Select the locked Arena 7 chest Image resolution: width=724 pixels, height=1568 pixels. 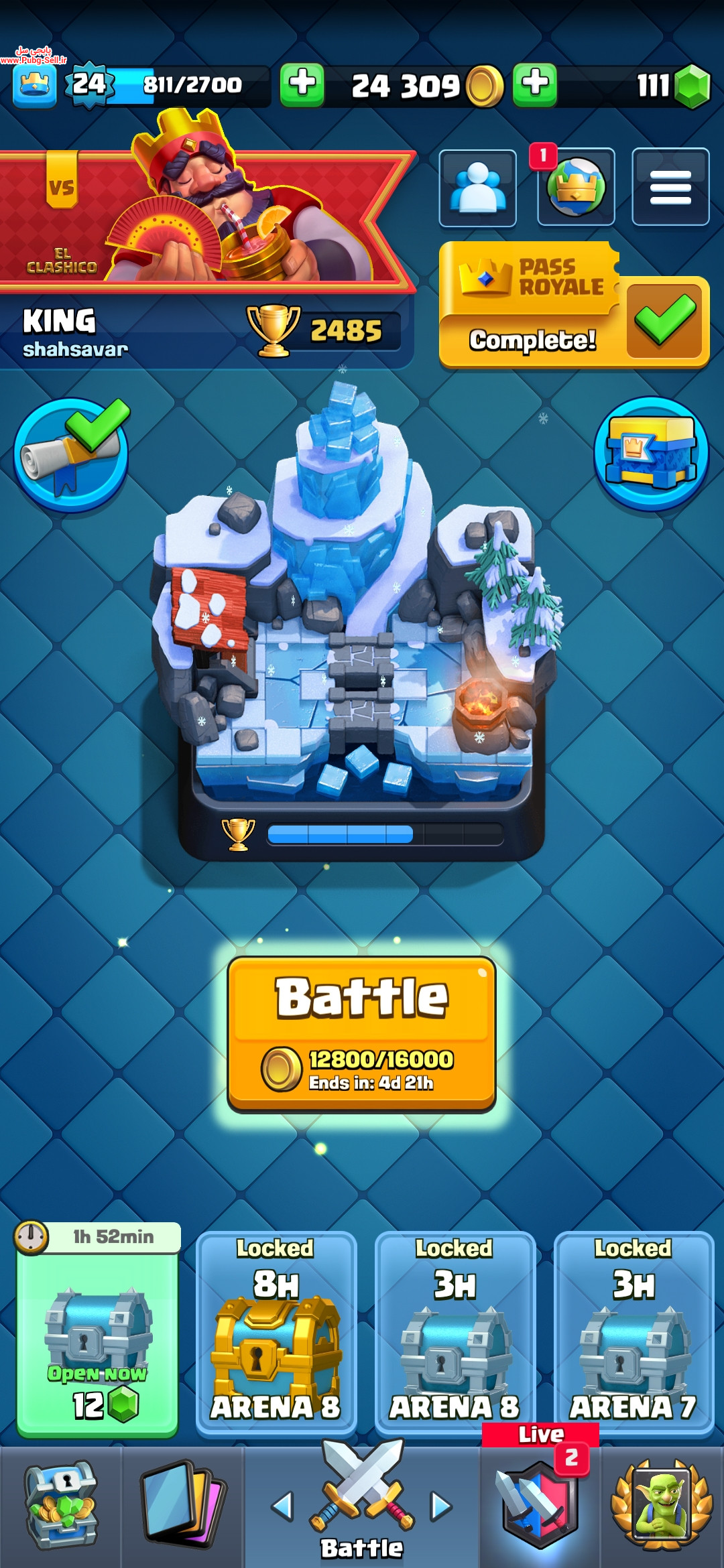[633, 1335]
